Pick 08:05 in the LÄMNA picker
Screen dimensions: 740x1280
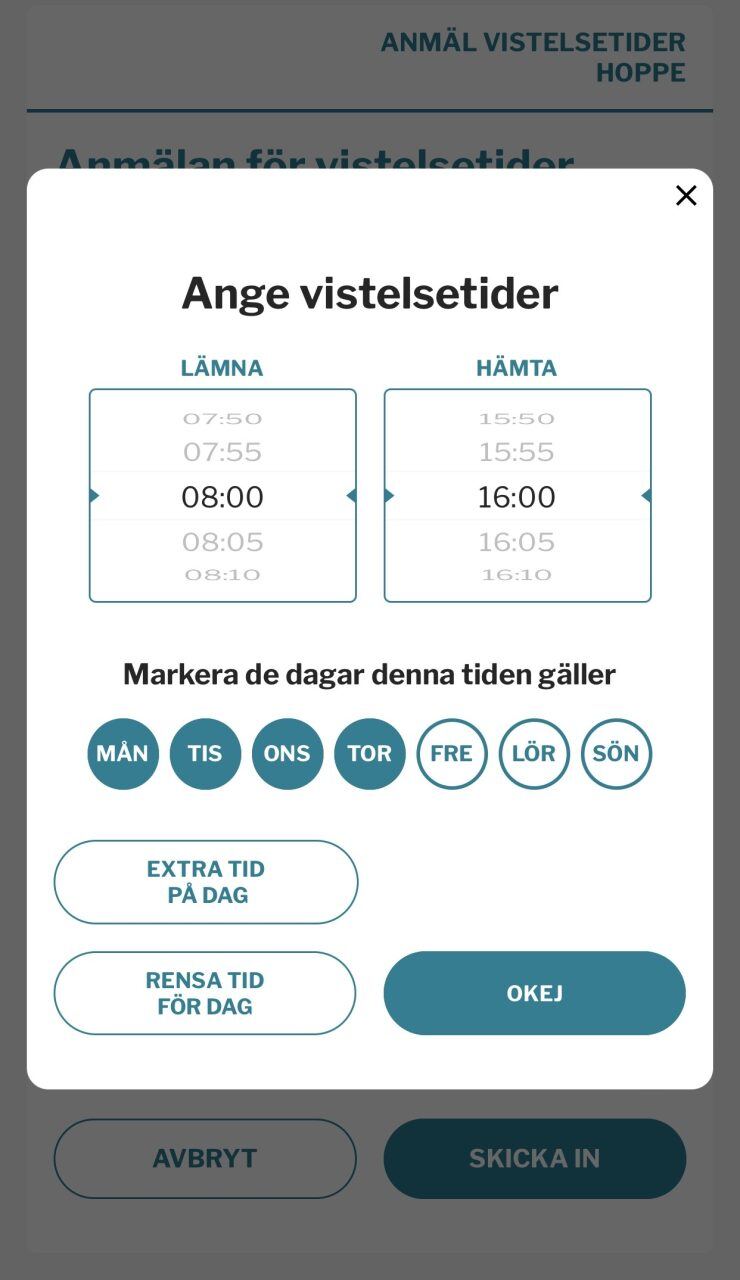[x=222, y=542]
